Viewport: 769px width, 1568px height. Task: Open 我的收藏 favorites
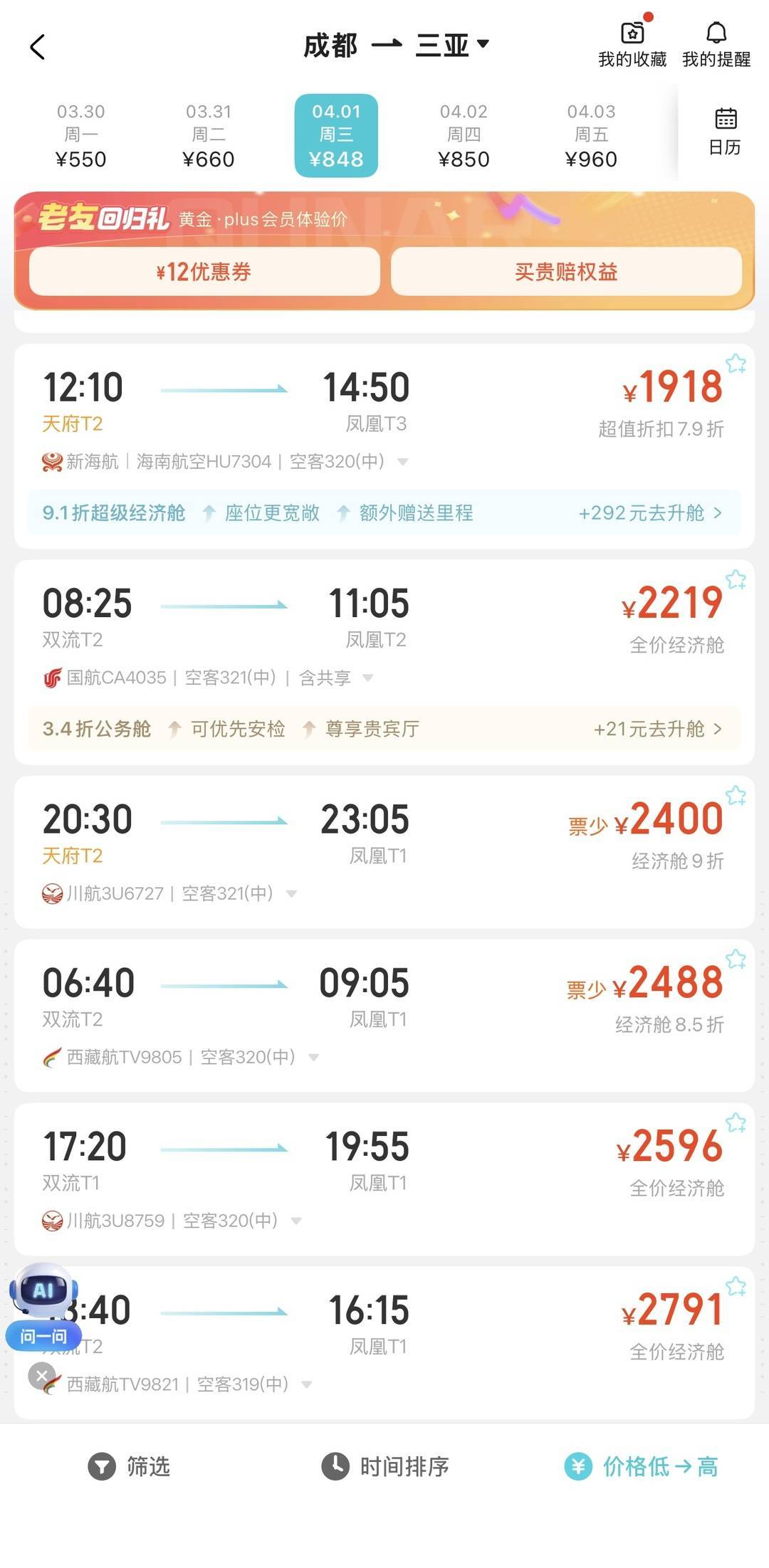click(632, 45)
